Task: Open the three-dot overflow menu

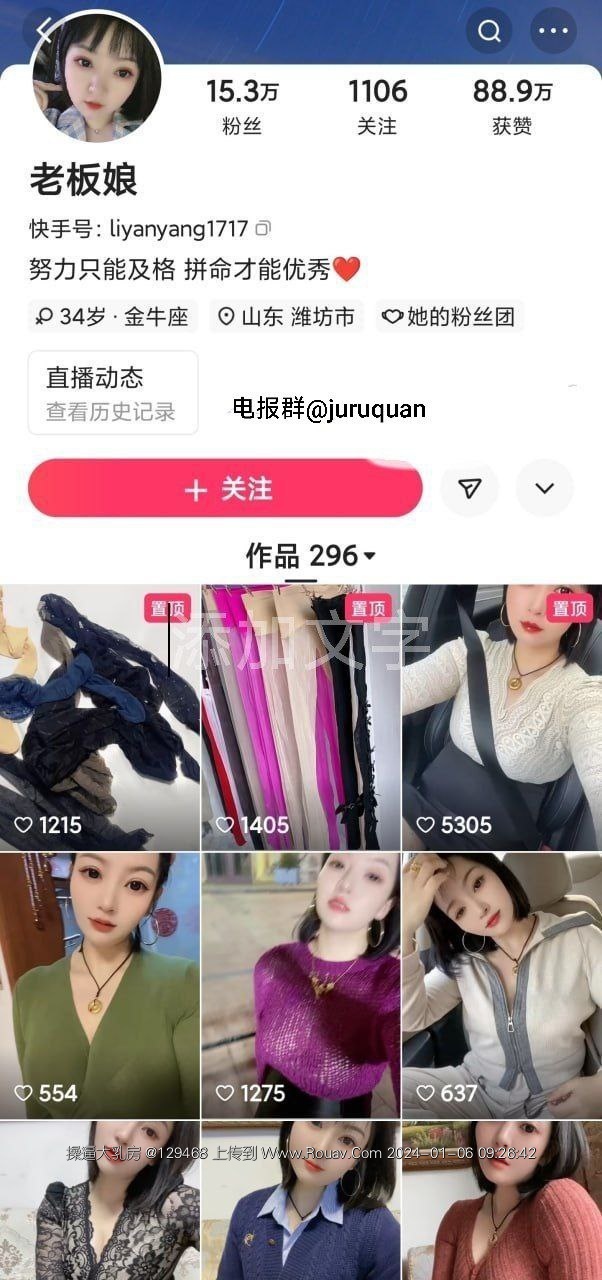Action: tap(553, 31)
